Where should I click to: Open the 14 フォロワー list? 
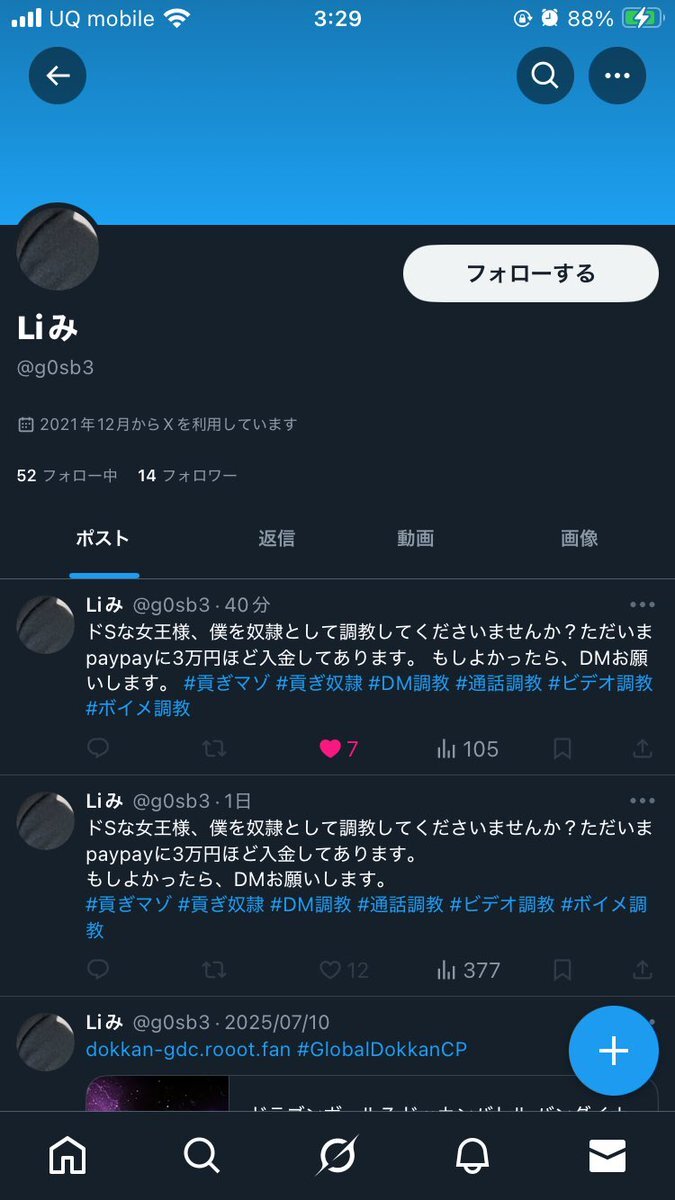pos(187,476)
